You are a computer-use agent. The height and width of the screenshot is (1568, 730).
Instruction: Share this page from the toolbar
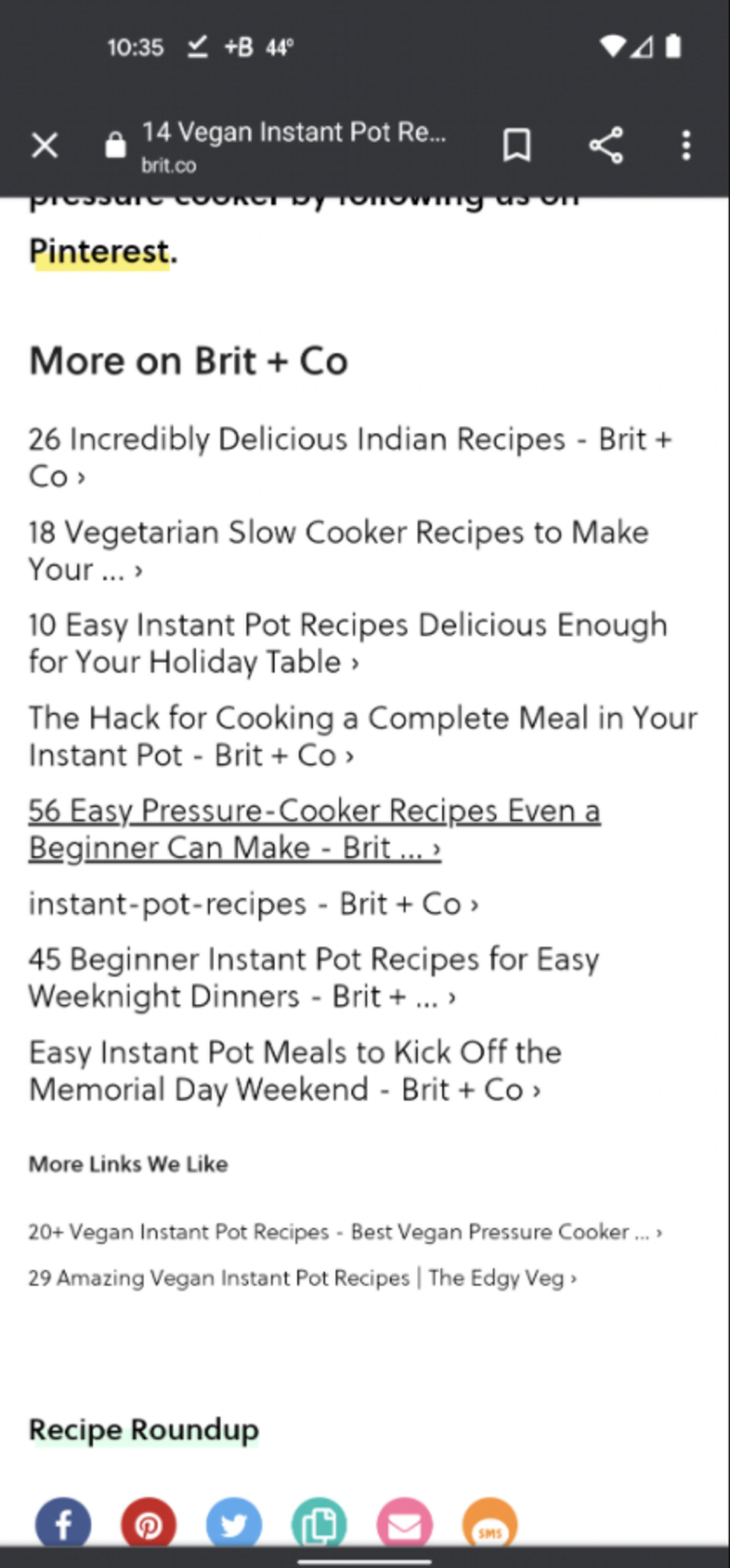click(x=606, y=145)
